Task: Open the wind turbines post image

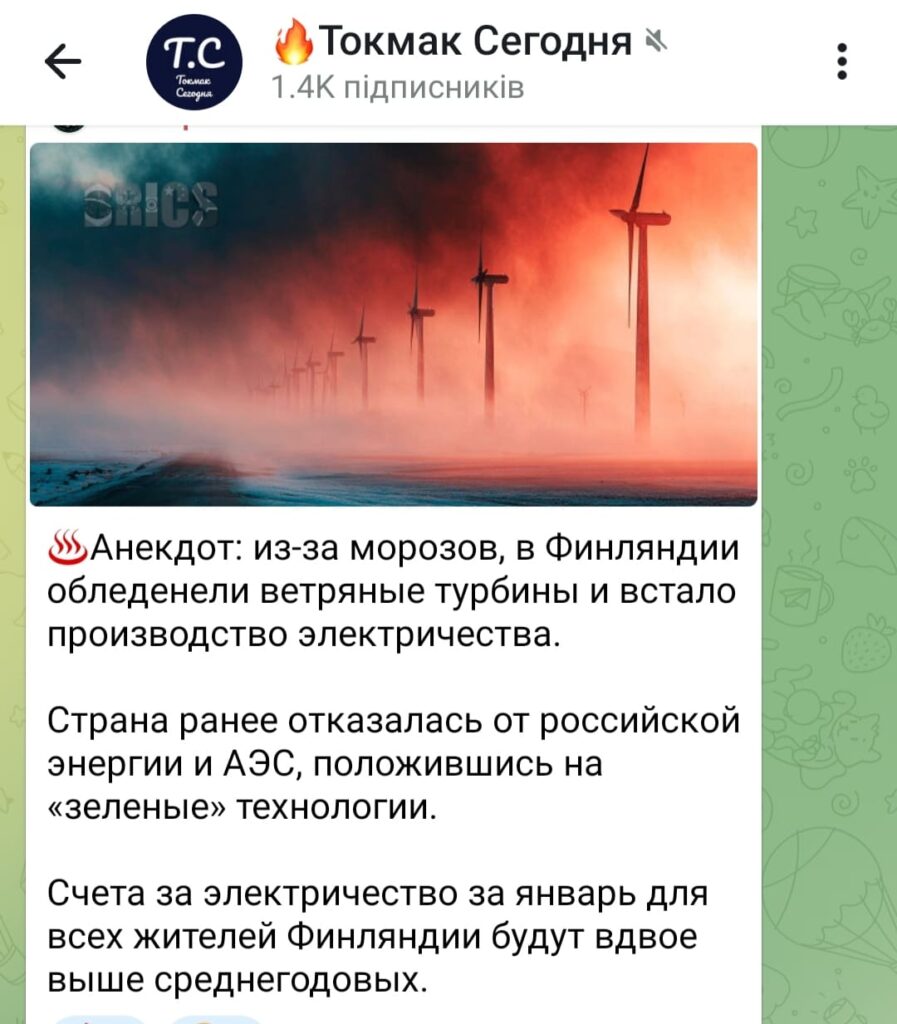Action: 393,324
